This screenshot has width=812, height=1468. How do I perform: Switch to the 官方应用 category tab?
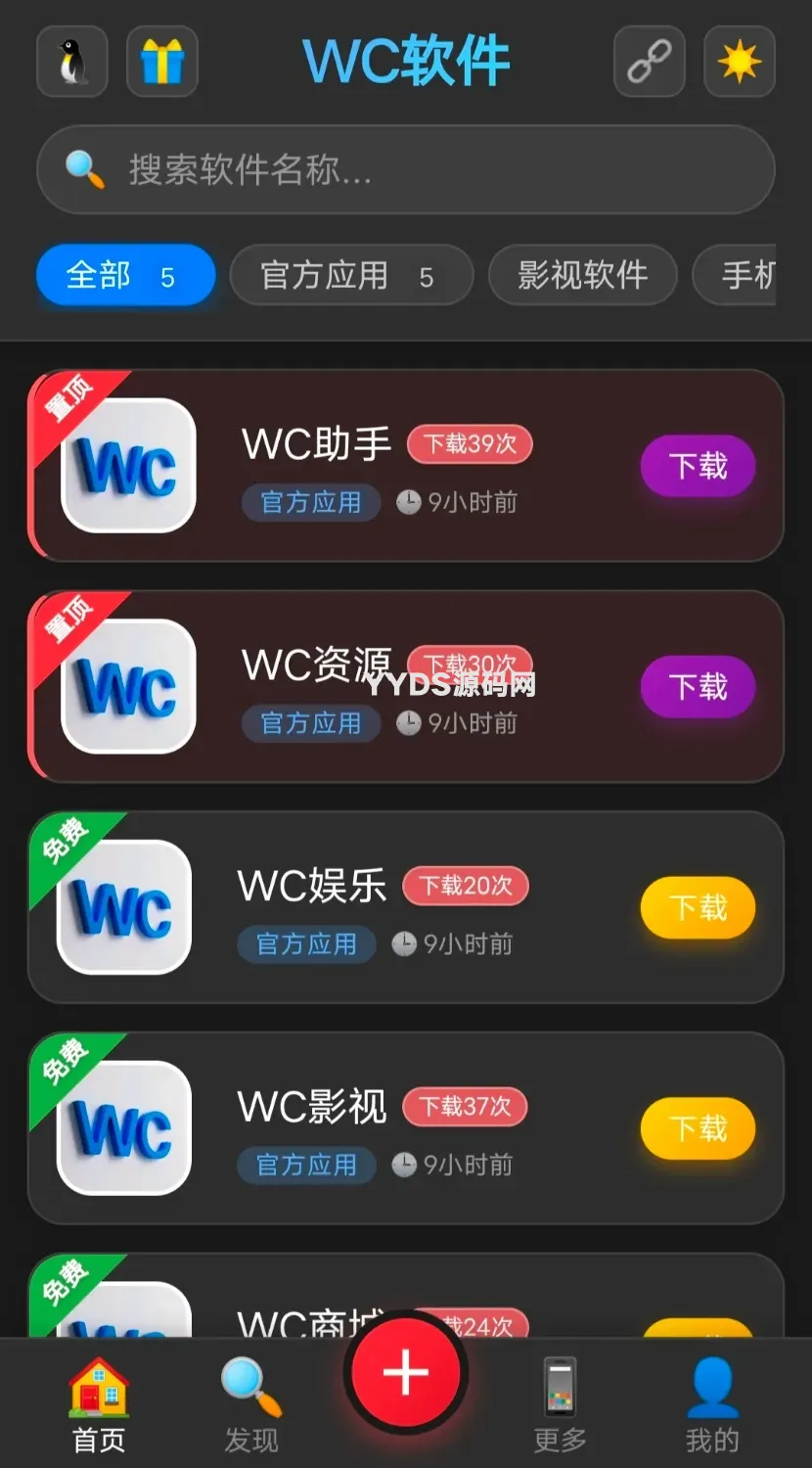coord(351,275)
